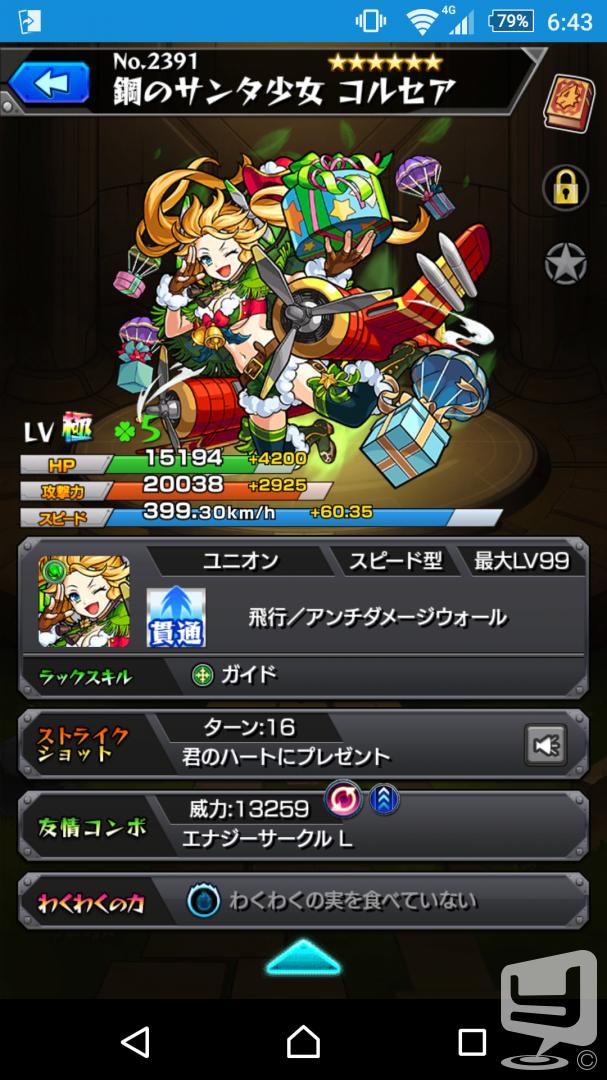Screen dimensions: 607x1080
Task: Mark character as favorite with star icon
Action: tap(565, 264)
